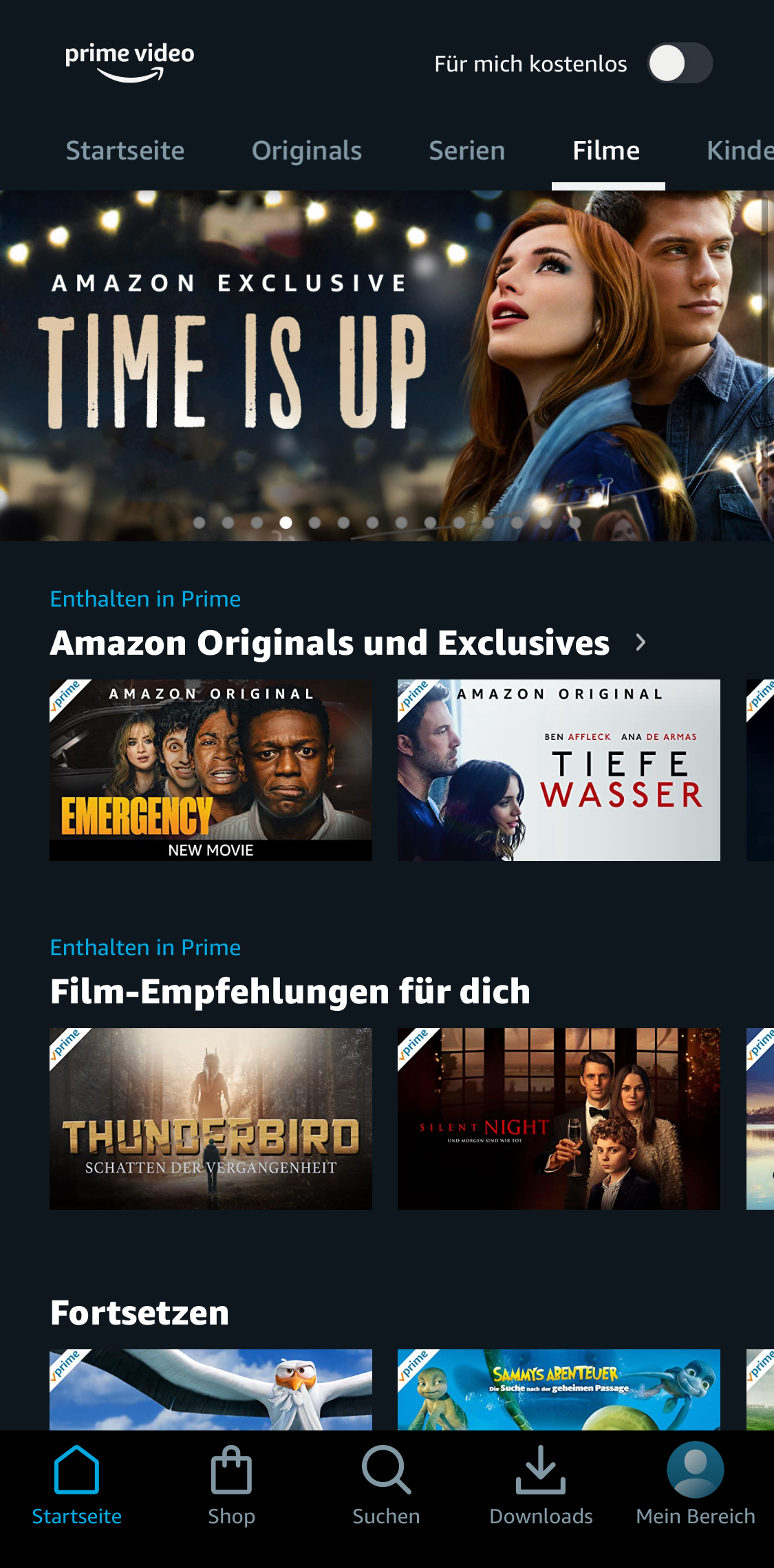Switch to the Serien tab
The width and height of the screenshot is (774, 1568).
pyautogui.click(x=467, y=151)
